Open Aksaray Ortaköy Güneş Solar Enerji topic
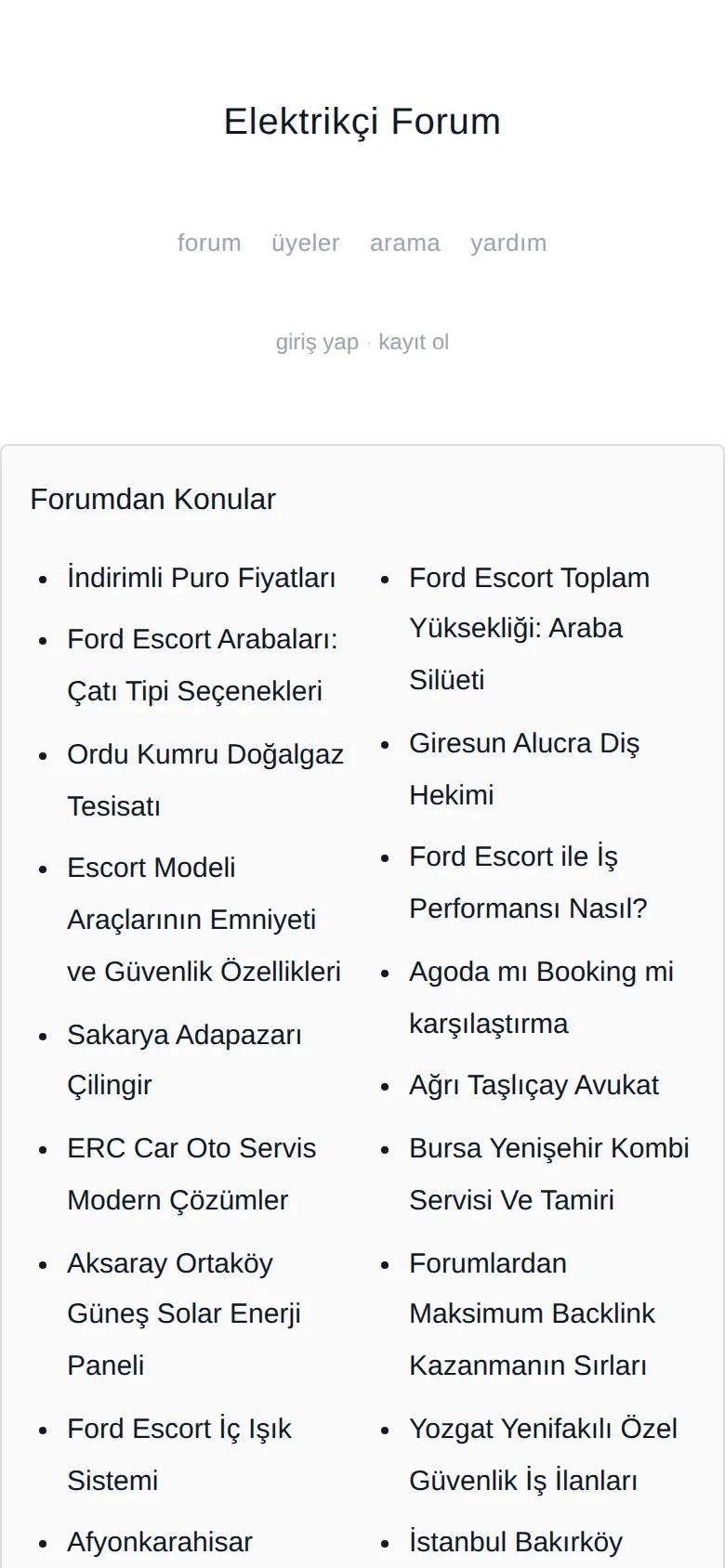The height and width of the screenshot is (1568, 725). pyautogui.click(x=184, y=1313)
